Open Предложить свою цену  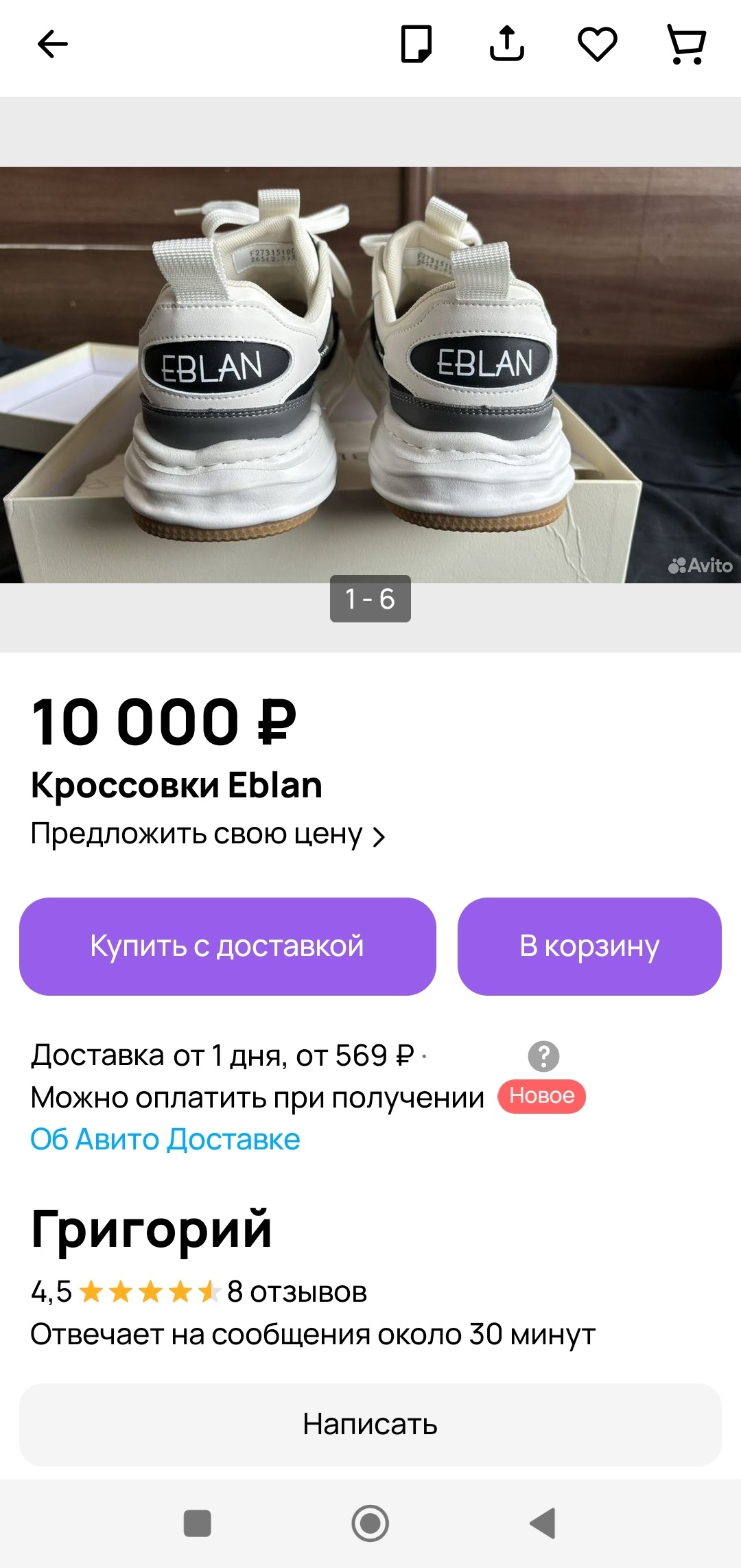coord(208,834)
